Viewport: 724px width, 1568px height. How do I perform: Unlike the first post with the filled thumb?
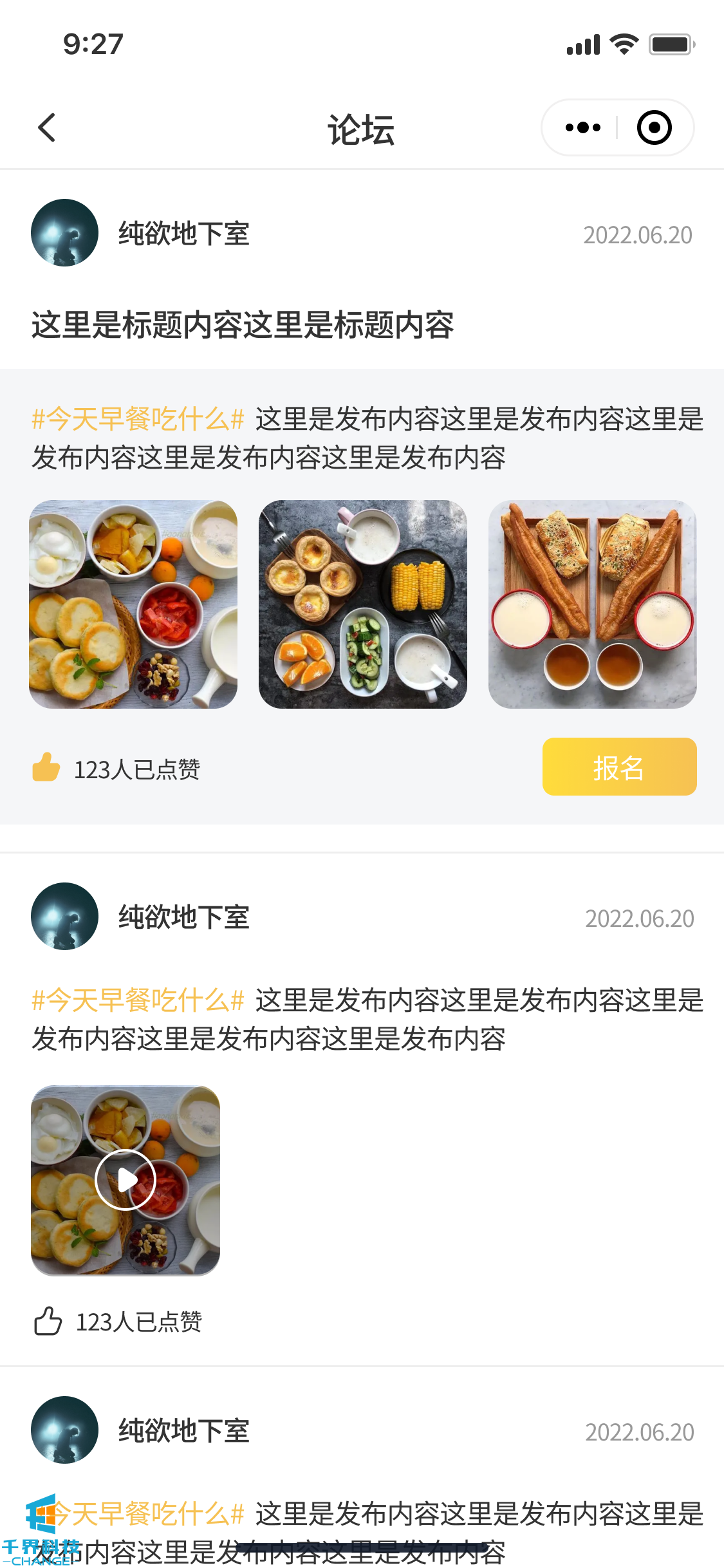tap(46, 767)
